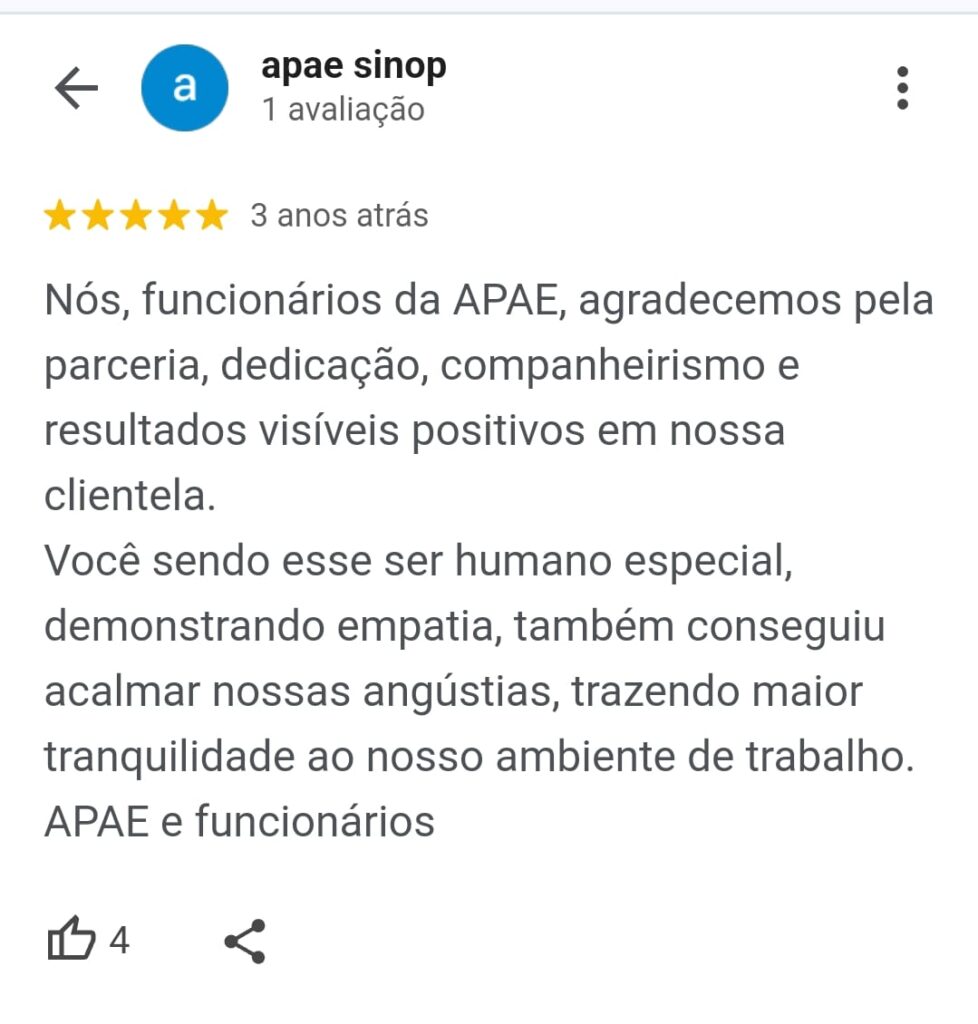The image size is (978, 1024).
Task: Like this review with thumbs up
Action: click(72, 941)
